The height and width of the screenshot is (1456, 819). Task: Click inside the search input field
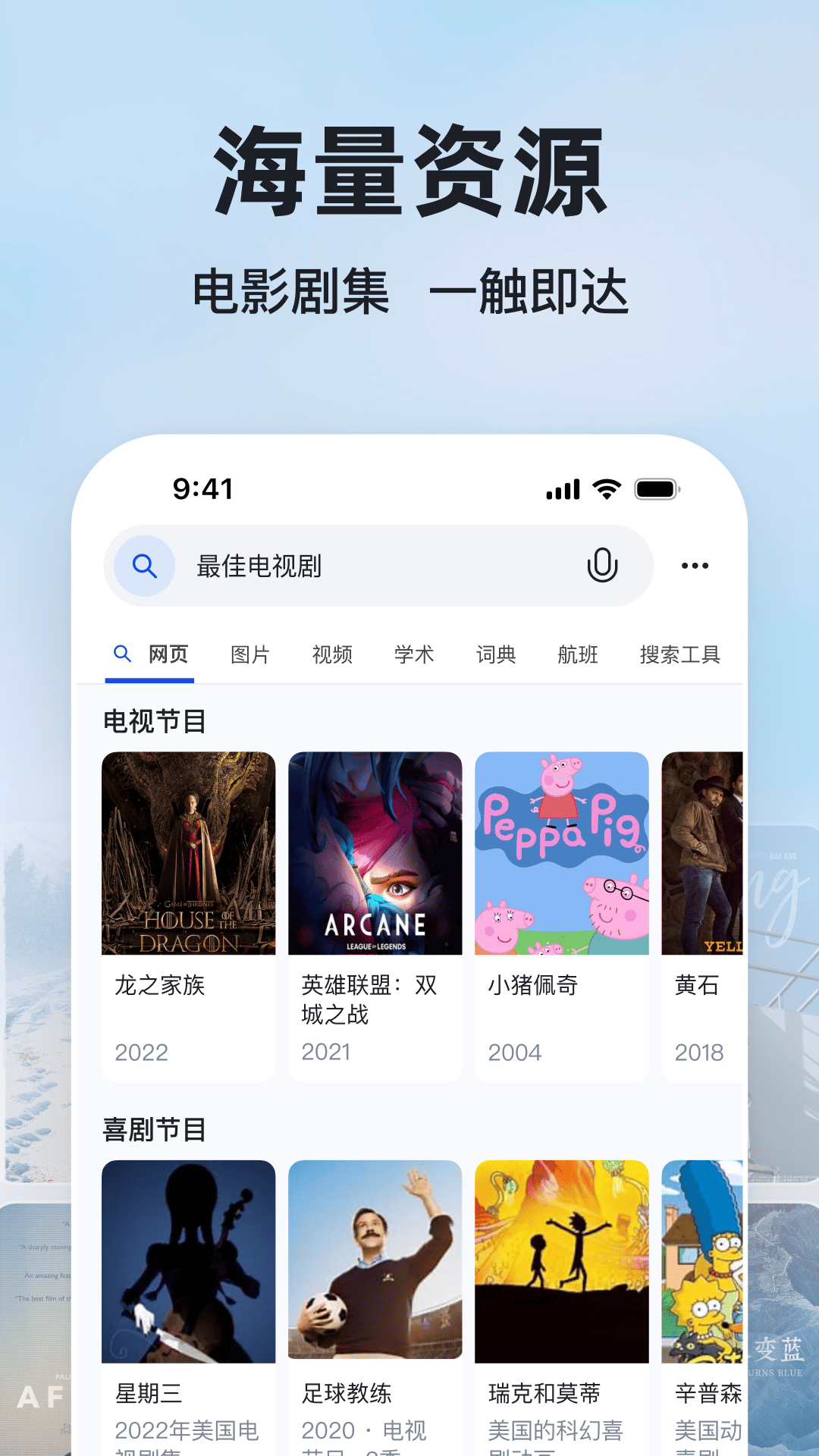coord(341,565)
